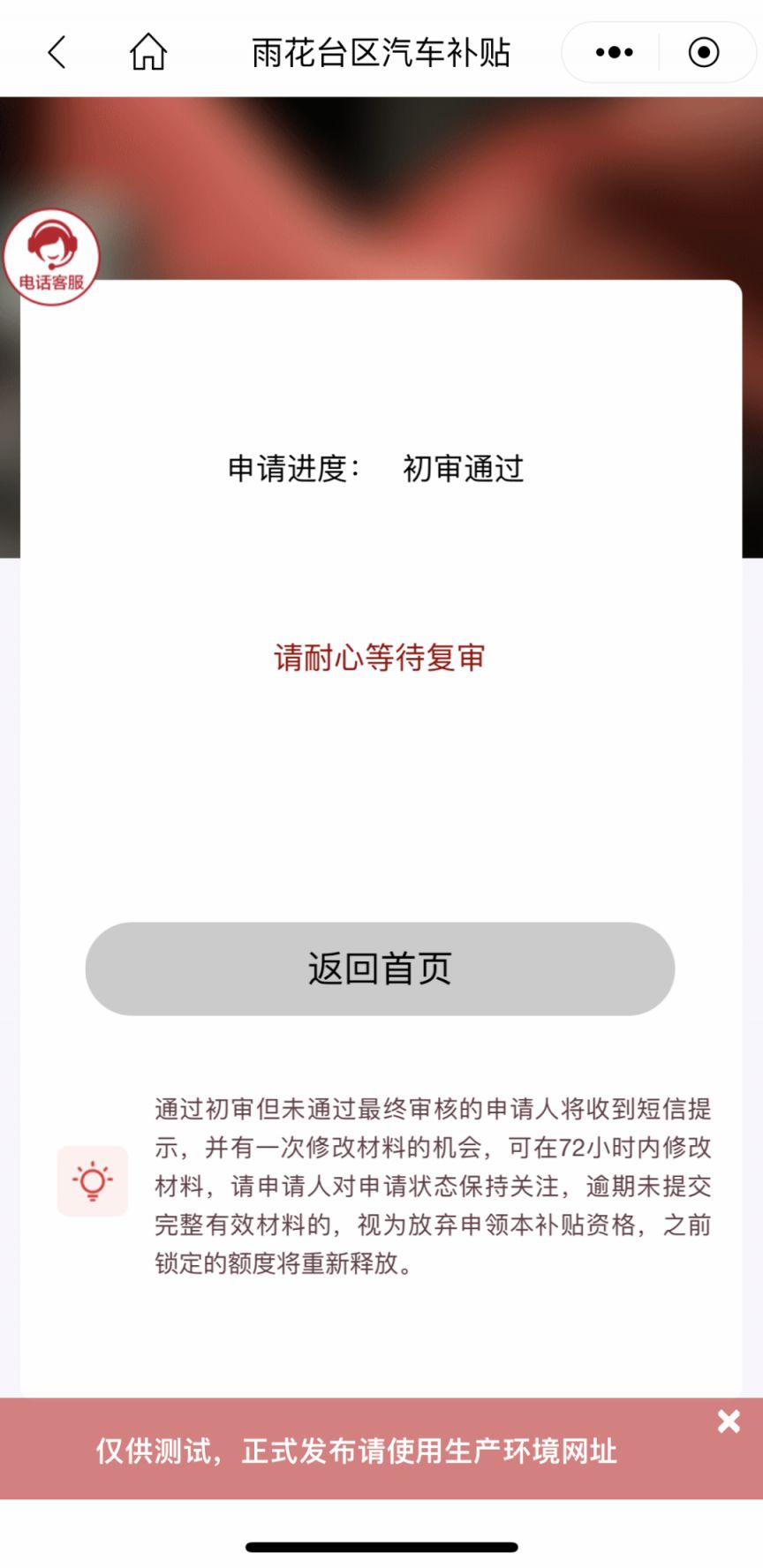
Task: Close the mini program via circle icon
Action: point(703,52)
